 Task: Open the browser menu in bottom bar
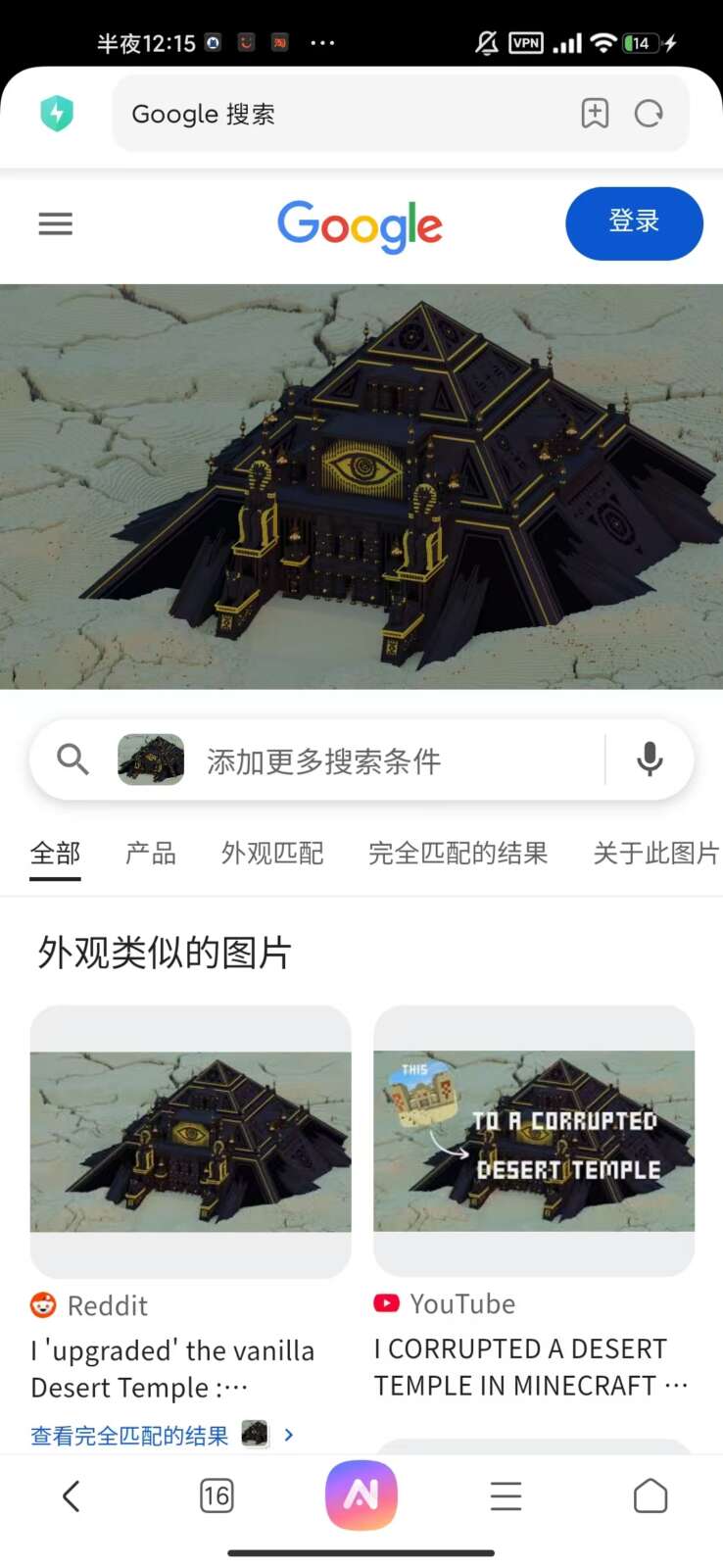click(x=506, y=1496)
